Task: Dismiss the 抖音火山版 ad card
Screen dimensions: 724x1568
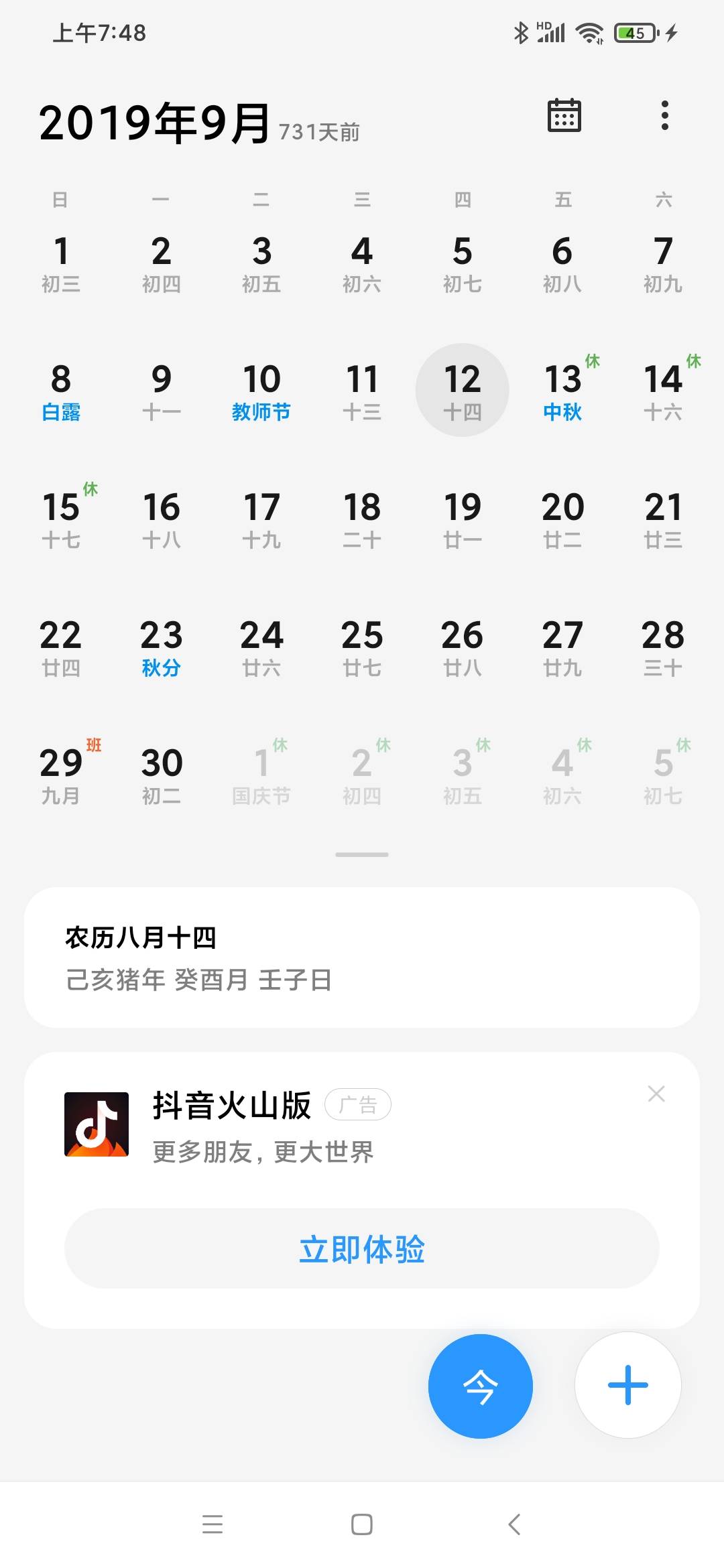Action: pos(656,1094)
